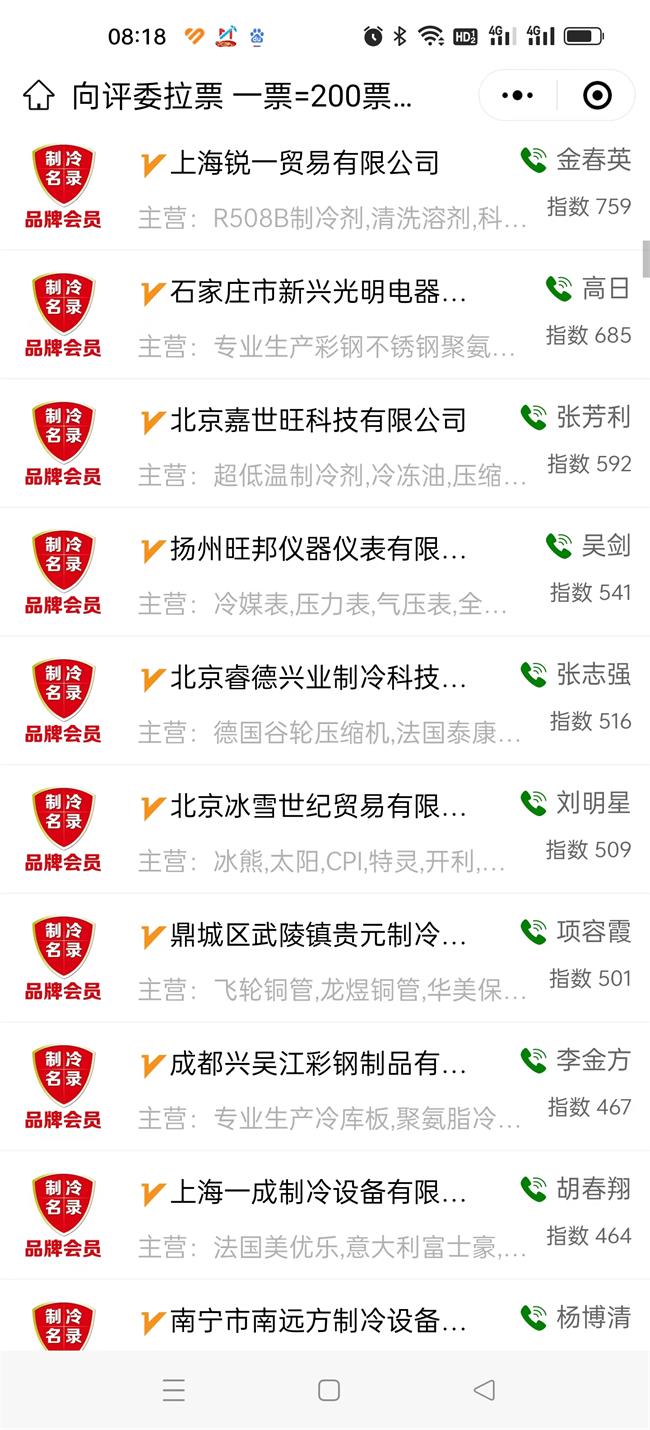Call 高日 via phone icon
Screen dimensions: 650x1430
click(x=559, y=289)
